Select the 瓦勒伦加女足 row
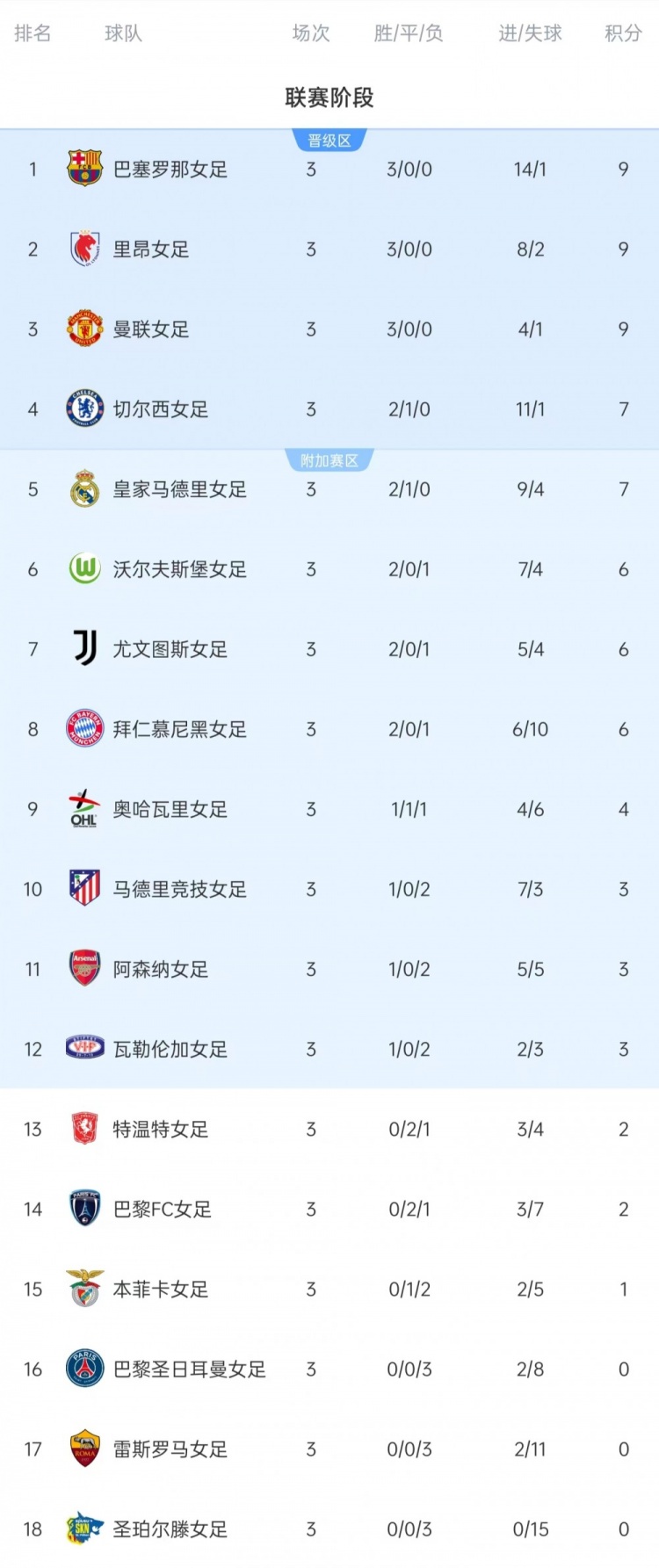This screenshot has width=659, height=1568. pos(170,1049)
